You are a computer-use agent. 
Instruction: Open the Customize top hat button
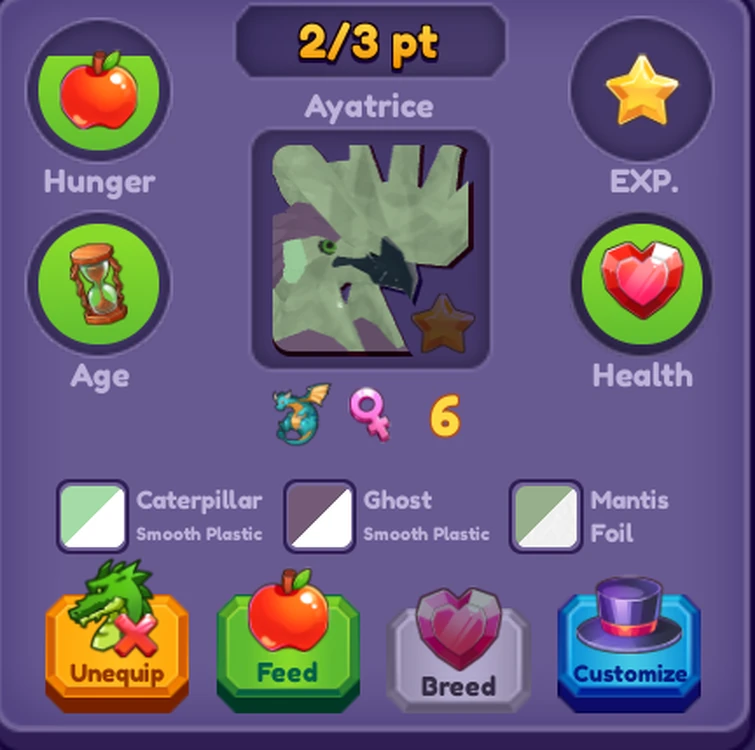(629, 650)
